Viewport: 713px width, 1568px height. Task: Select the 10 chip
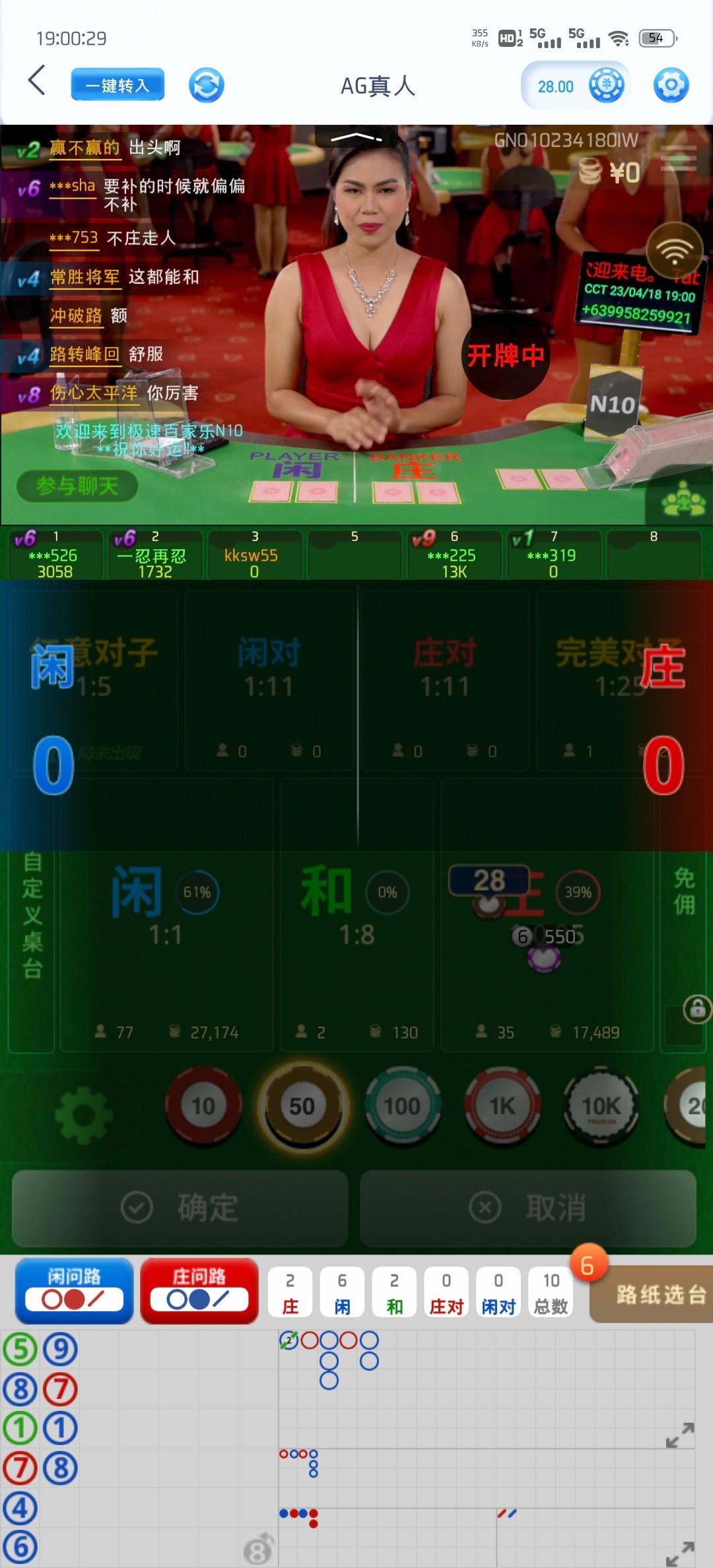coord(203,1106)
